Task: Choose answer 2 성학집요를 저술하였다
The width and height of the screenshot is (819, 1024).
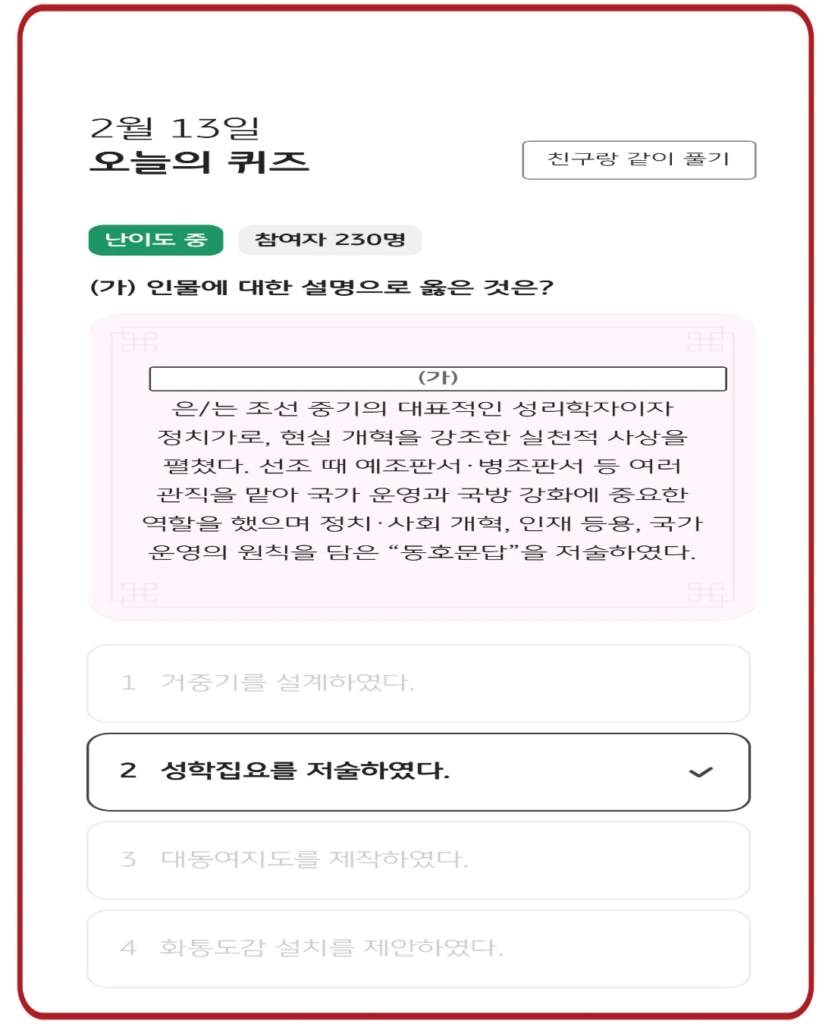Action: tap(418, 772)
